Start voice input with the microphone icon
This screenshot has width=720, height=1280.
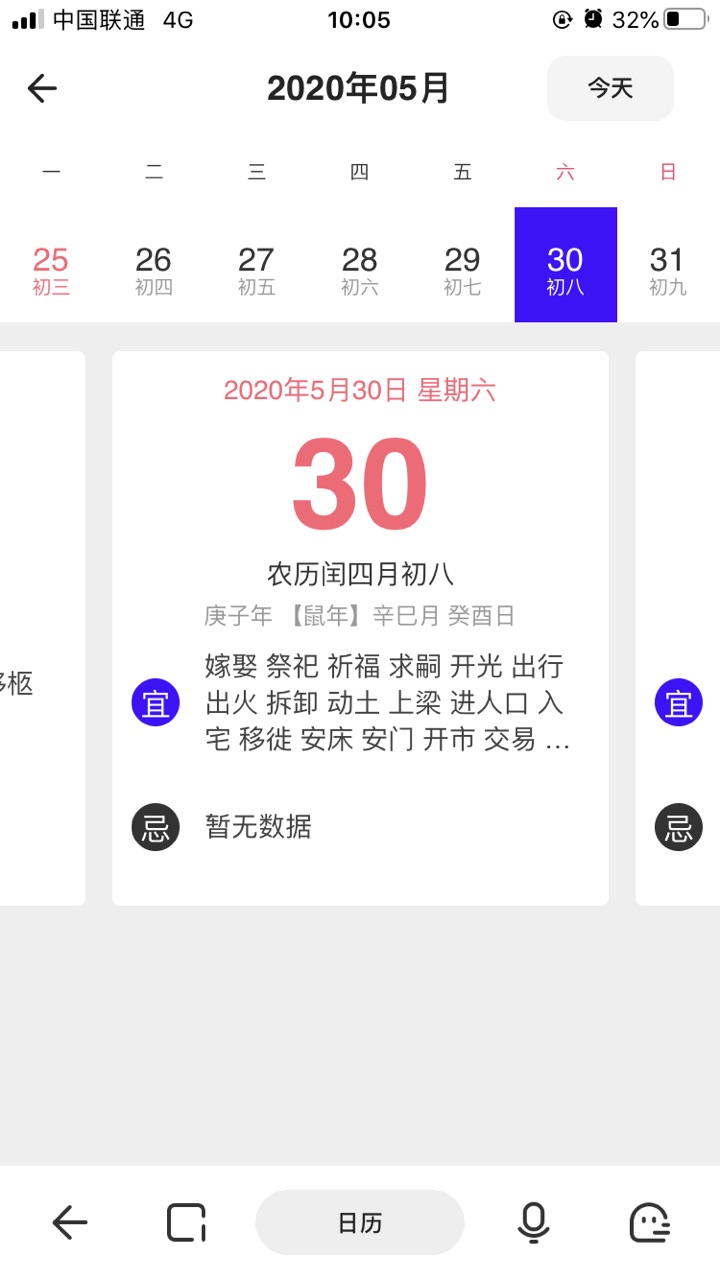(x=533, y=1222)
